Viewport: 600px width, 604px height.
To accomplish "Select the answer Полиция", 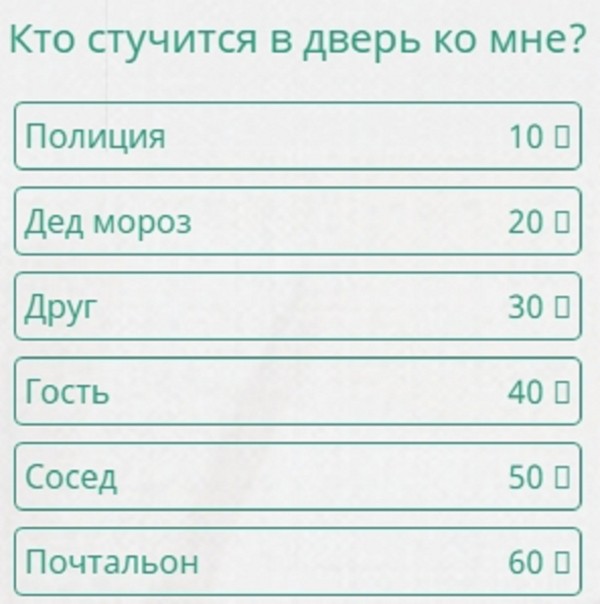I will 297,136.
